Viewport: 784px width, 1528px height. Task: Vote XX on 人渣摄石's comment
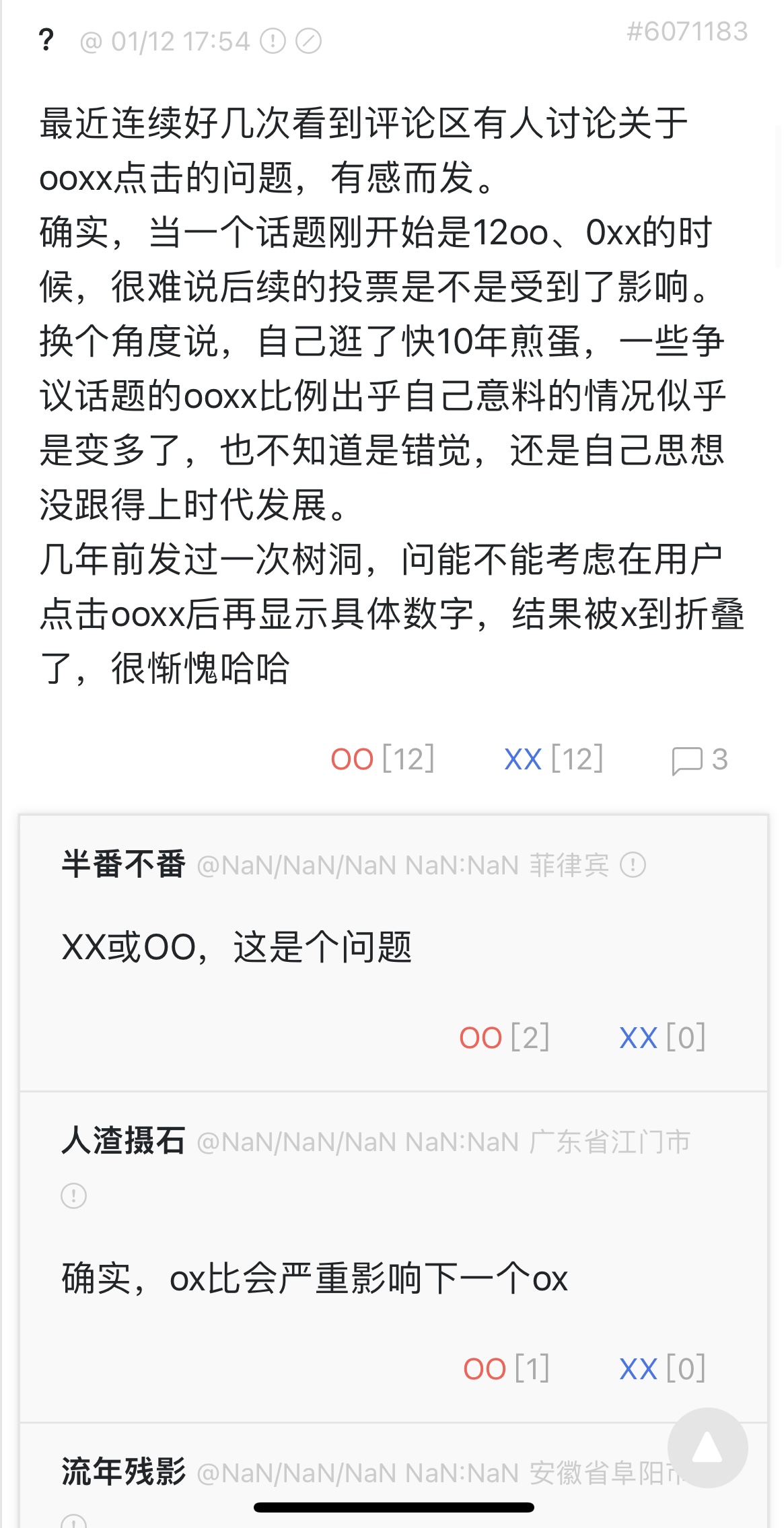pos(638,1368)
